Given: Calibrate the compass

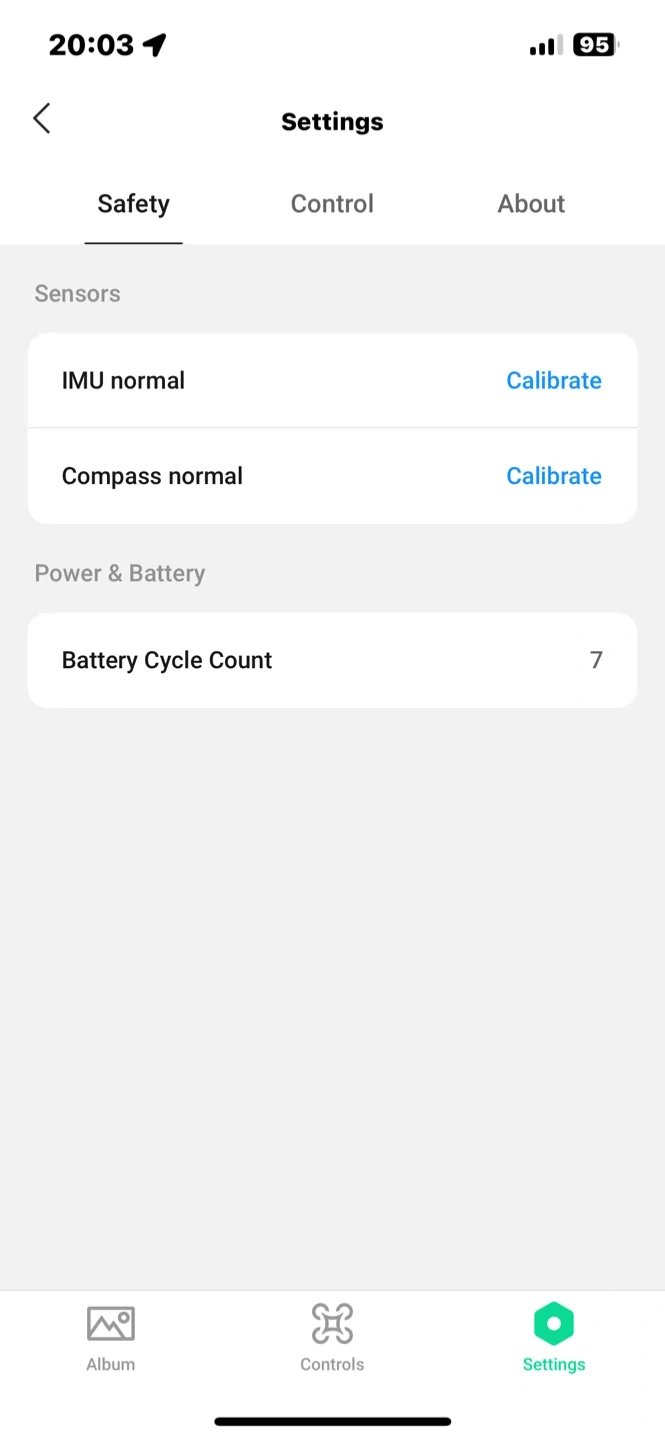Looking at the screenshot, I should [553, 476].
